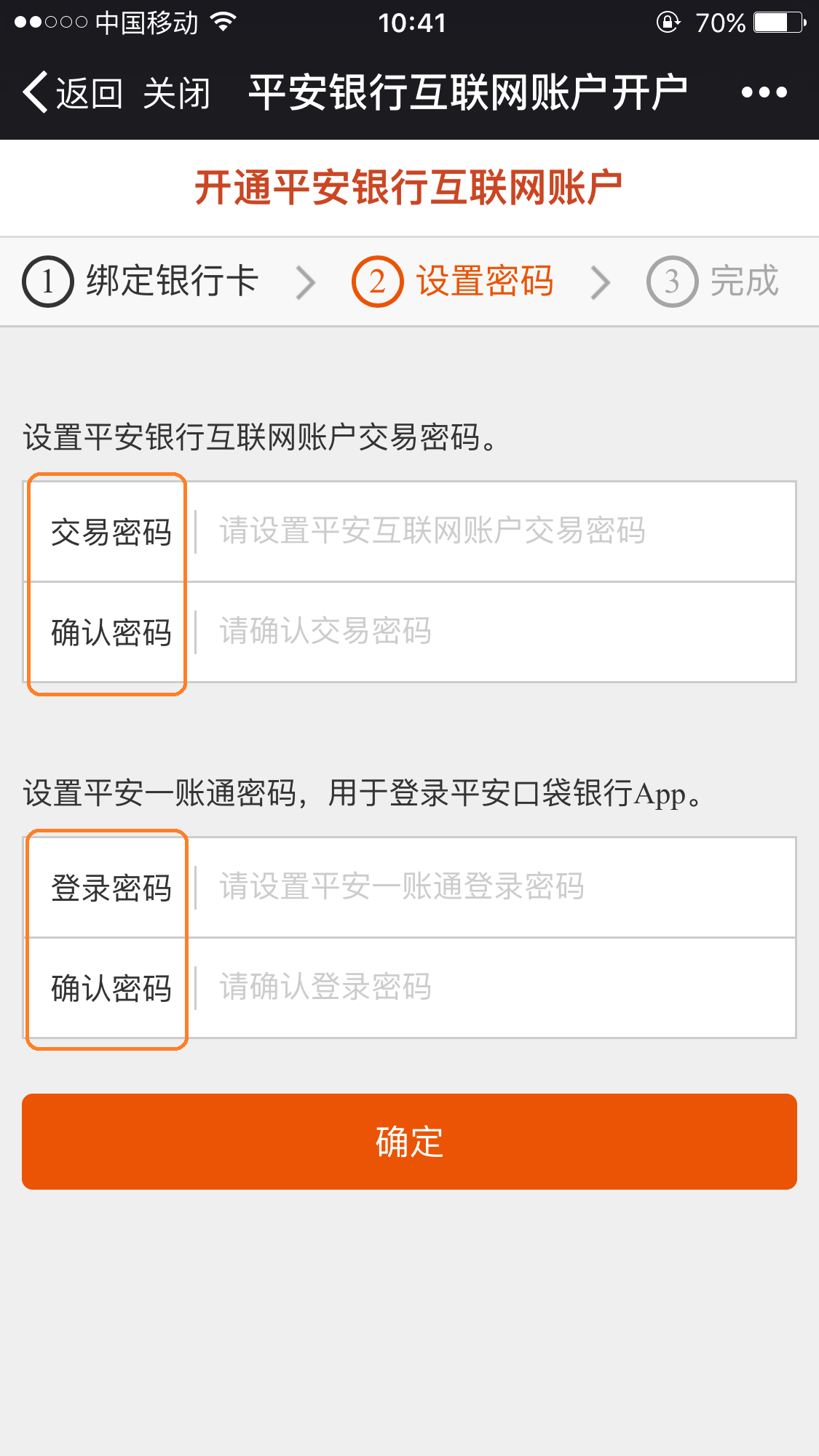819x1456 pixels.
Task: Tap the confirm login password field
Action: point(495,987)
